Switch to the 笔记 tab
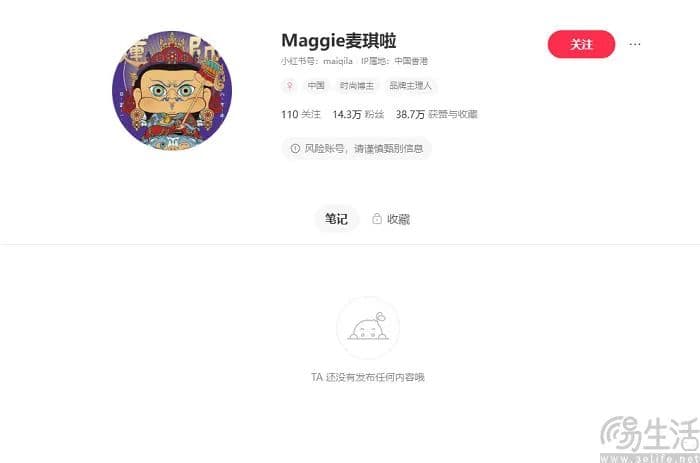The width and height of the screenshot is (700, 463). (336, 219)
